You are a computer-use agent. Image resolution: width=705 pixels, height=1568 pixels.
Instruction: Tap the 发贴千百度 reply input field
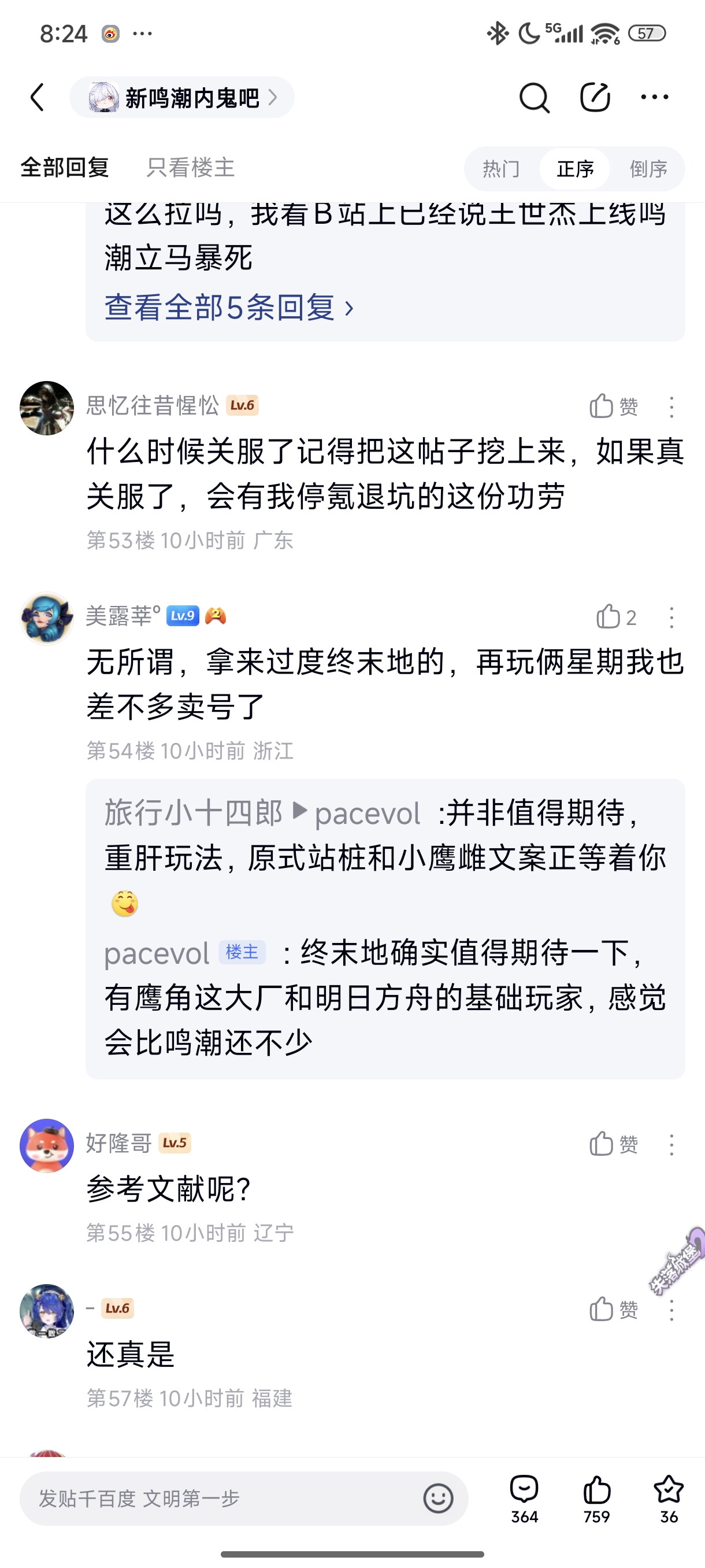click(219, 1498)
